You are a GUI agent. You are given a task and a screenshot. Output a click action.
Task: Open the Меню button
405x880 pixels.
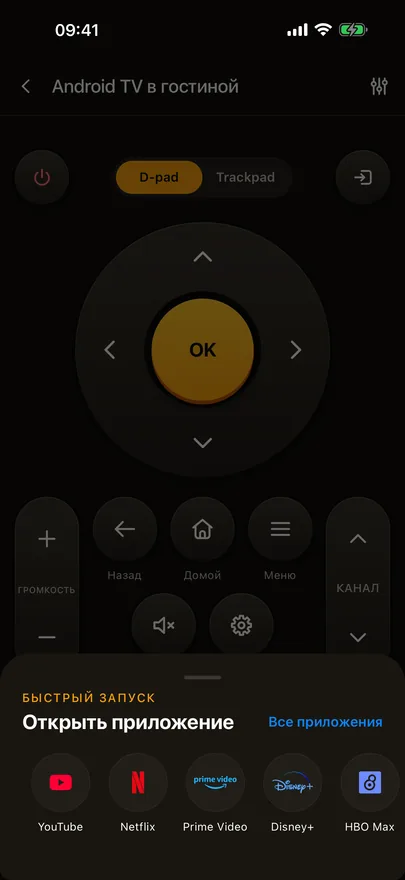[x=280, y=529]
